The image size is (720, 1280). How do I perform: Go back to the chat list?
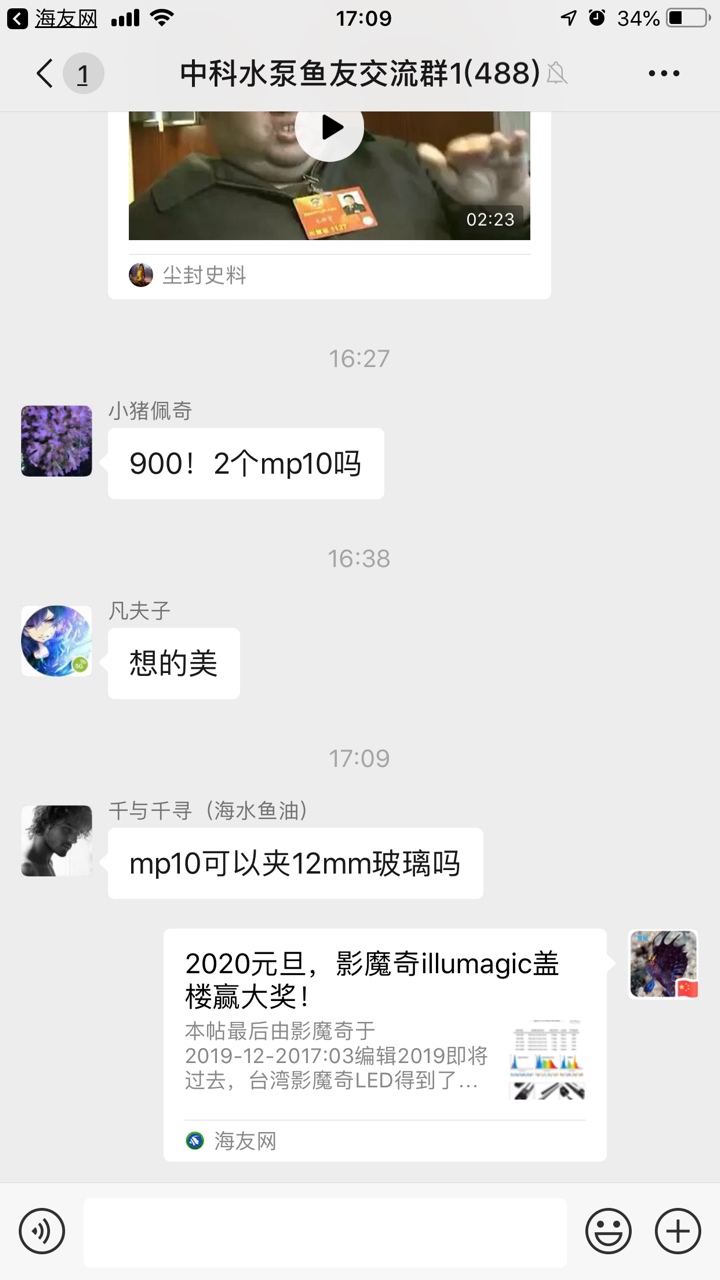(44, 74)
